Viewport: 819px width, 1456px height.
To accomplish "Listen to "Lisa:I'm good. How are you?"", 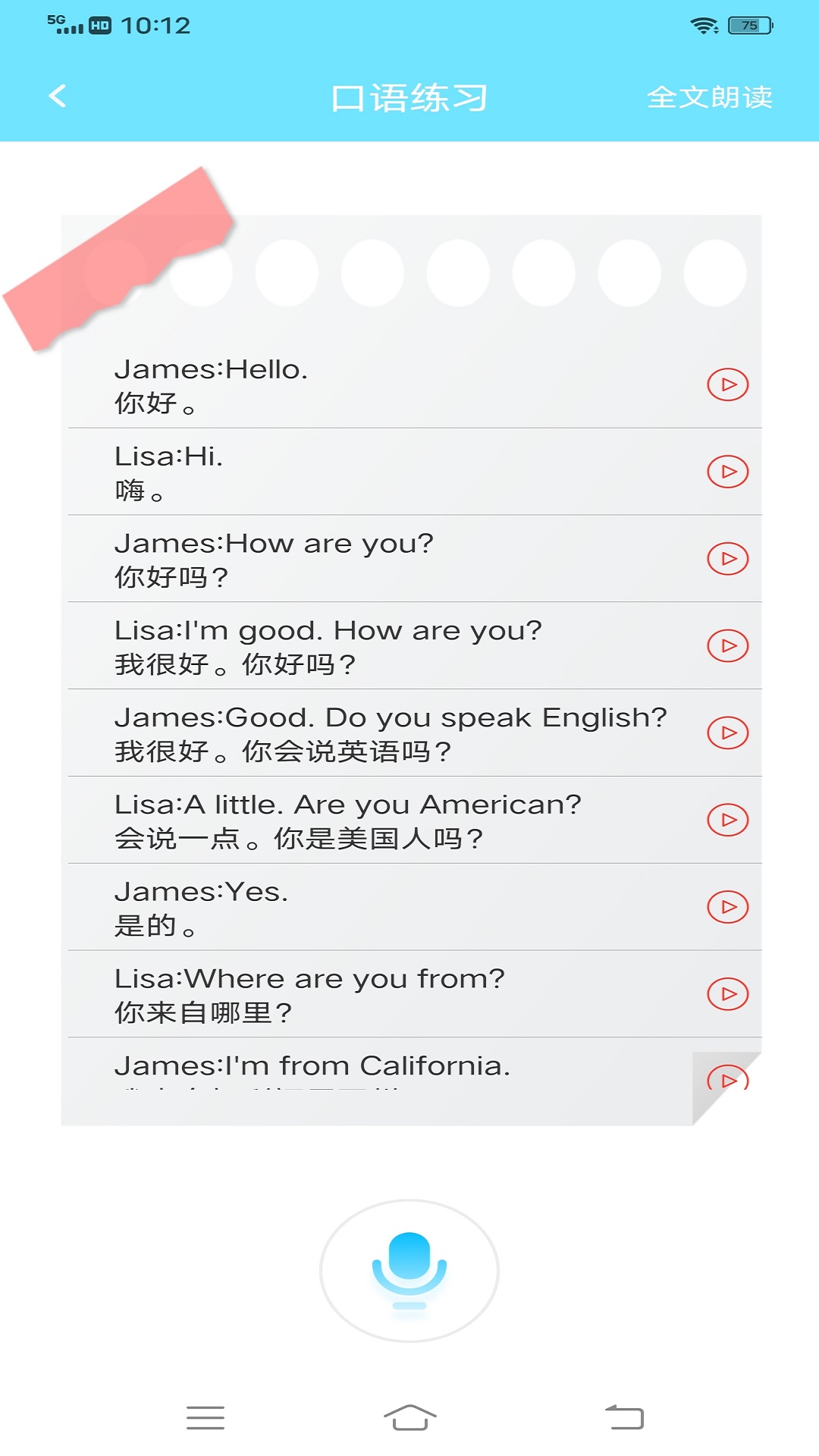I will pos(727,646).
